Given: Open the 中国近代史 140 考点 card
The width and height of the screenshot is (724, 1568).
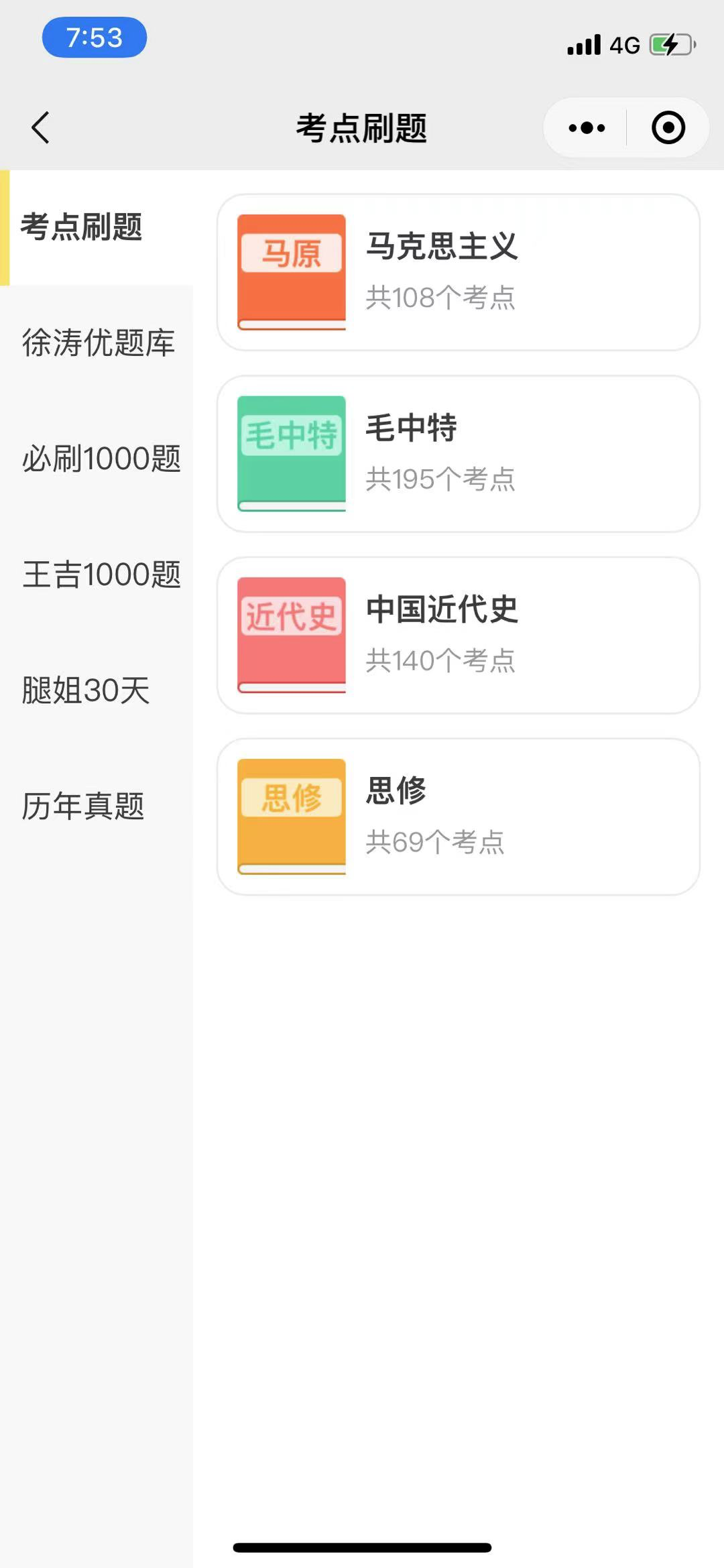Looking at the screenshot, I should (459, 636).
